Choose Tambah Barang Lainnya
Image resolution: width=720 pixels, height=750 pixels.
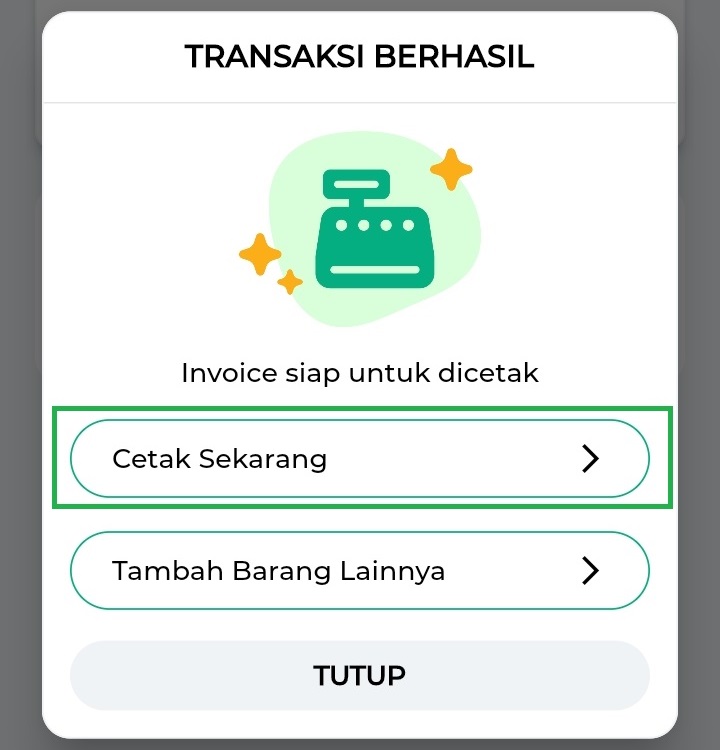359,571
